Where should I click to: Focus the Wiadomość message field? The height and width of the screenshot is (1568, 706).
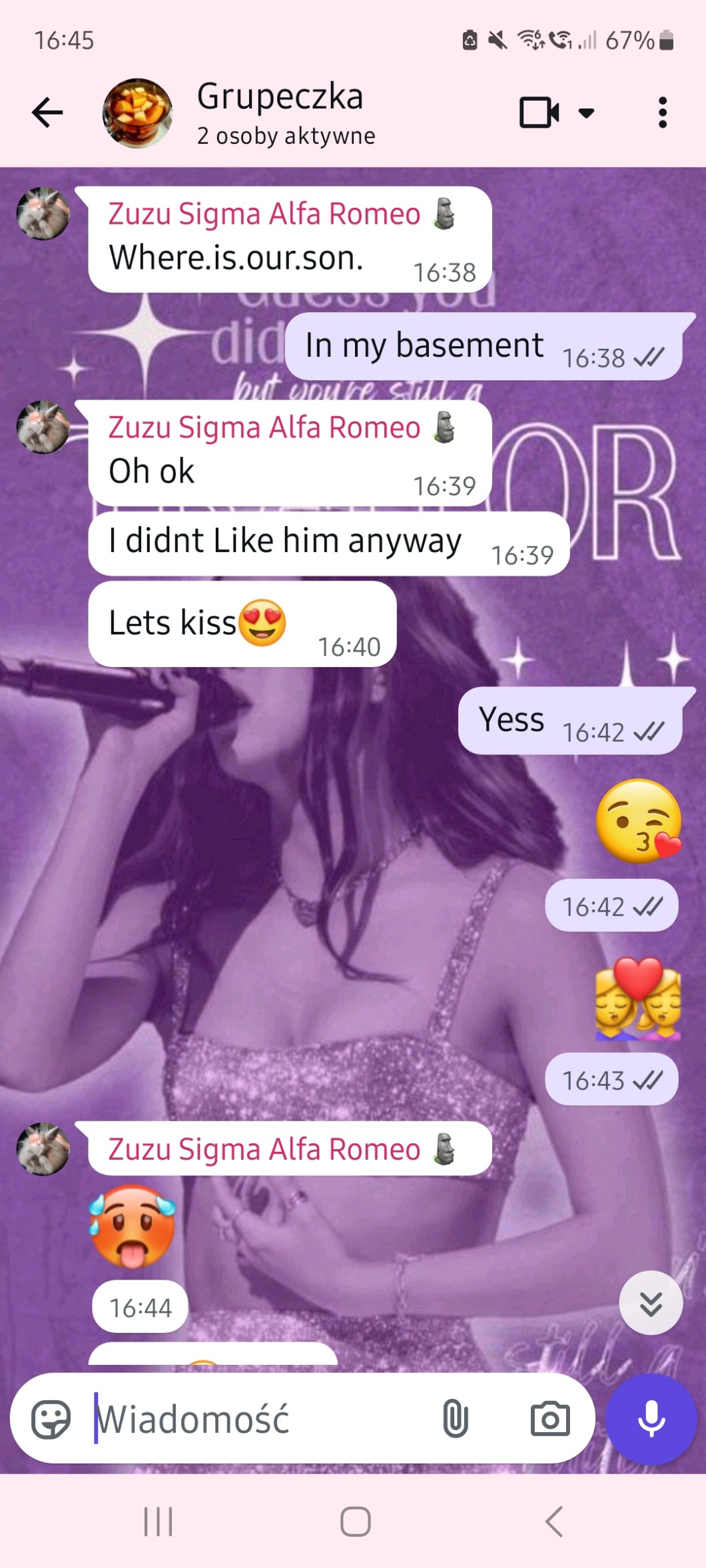260,1419
